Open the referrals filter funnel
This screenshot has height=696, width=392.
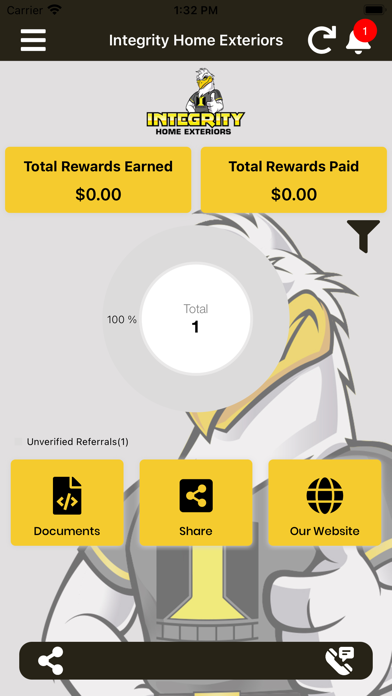(x=364, y=236)
